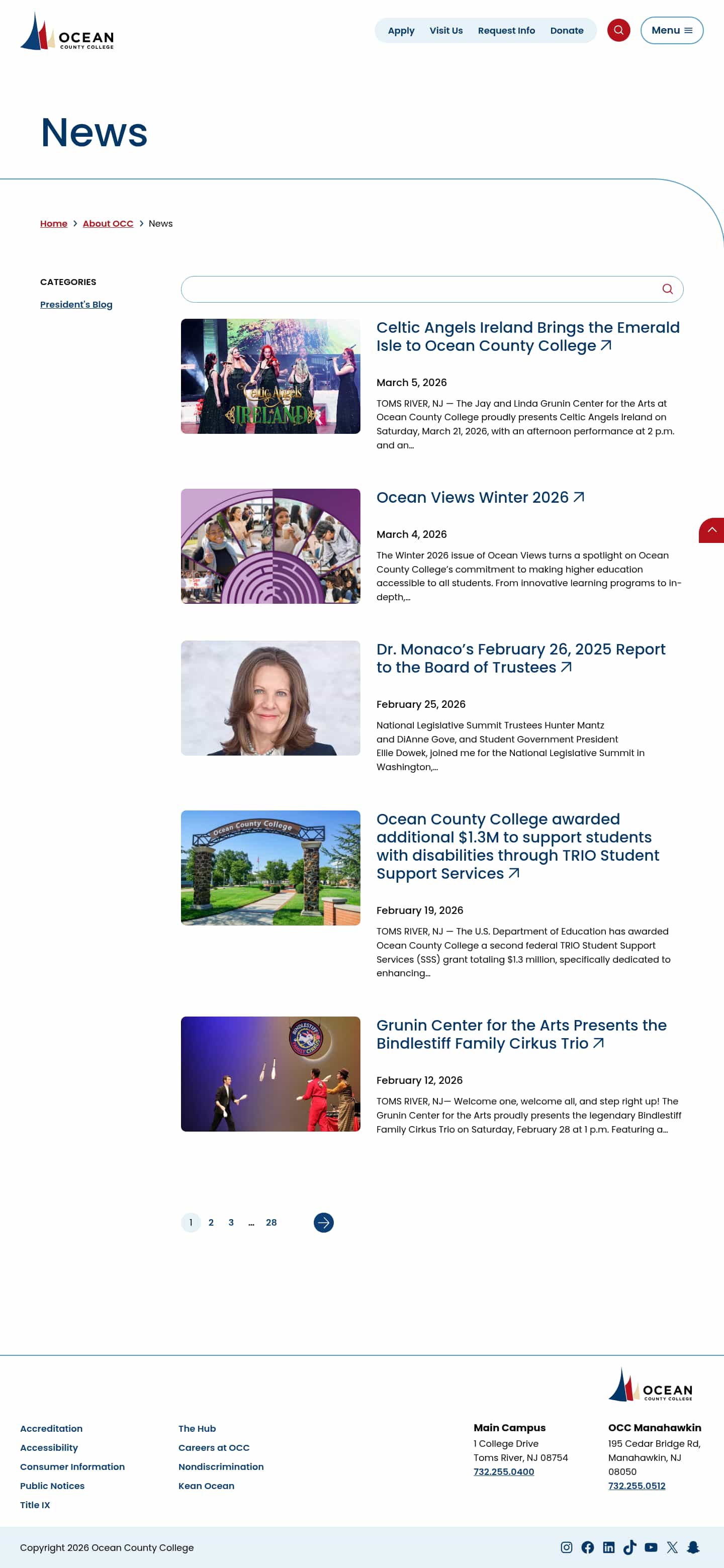Open the About OCC breadcrumb

pyautogui.click(x=108, y=223)
